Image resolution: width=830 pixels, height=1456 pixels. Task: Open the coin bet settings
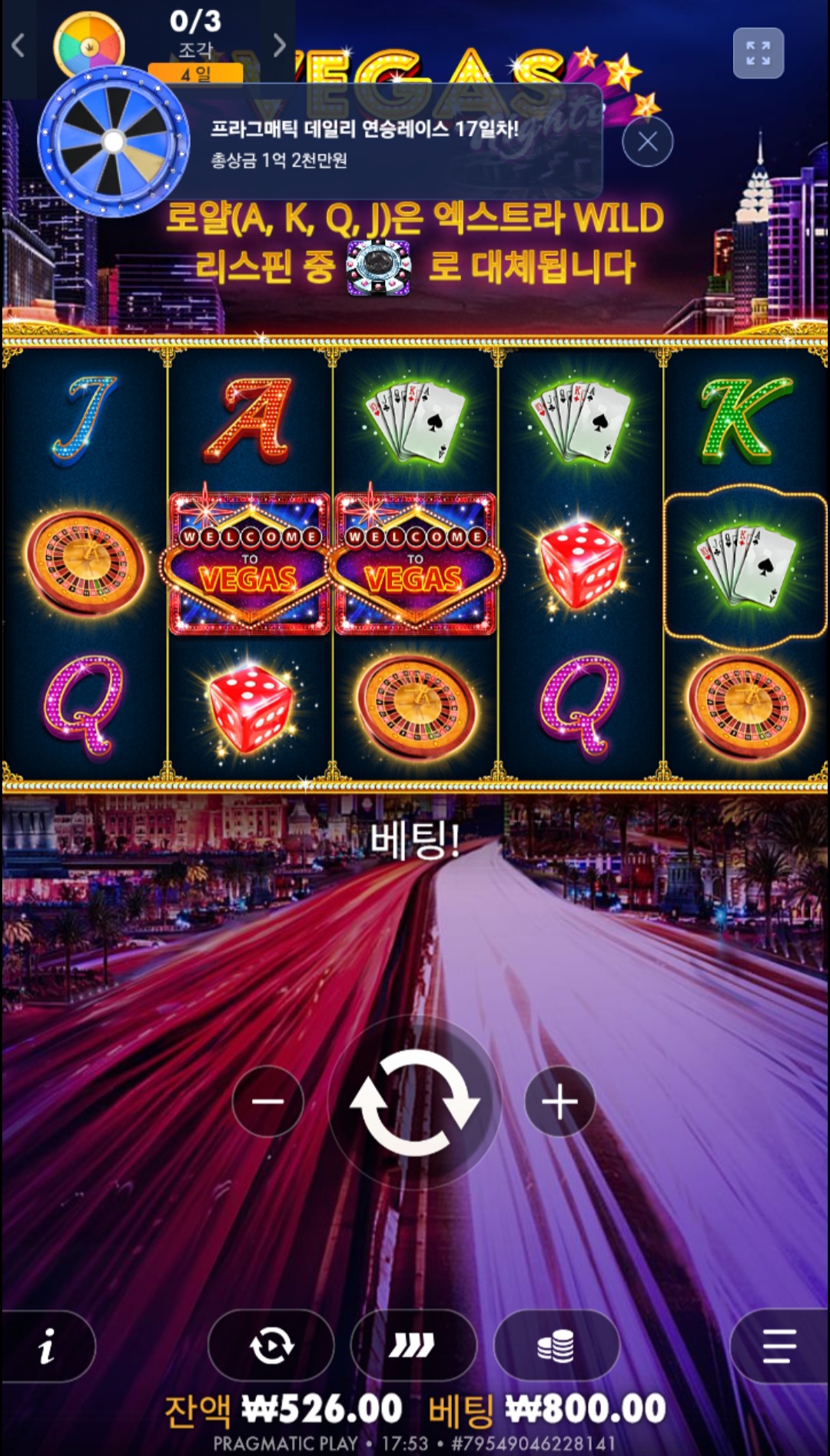[x=556, y=1345]
